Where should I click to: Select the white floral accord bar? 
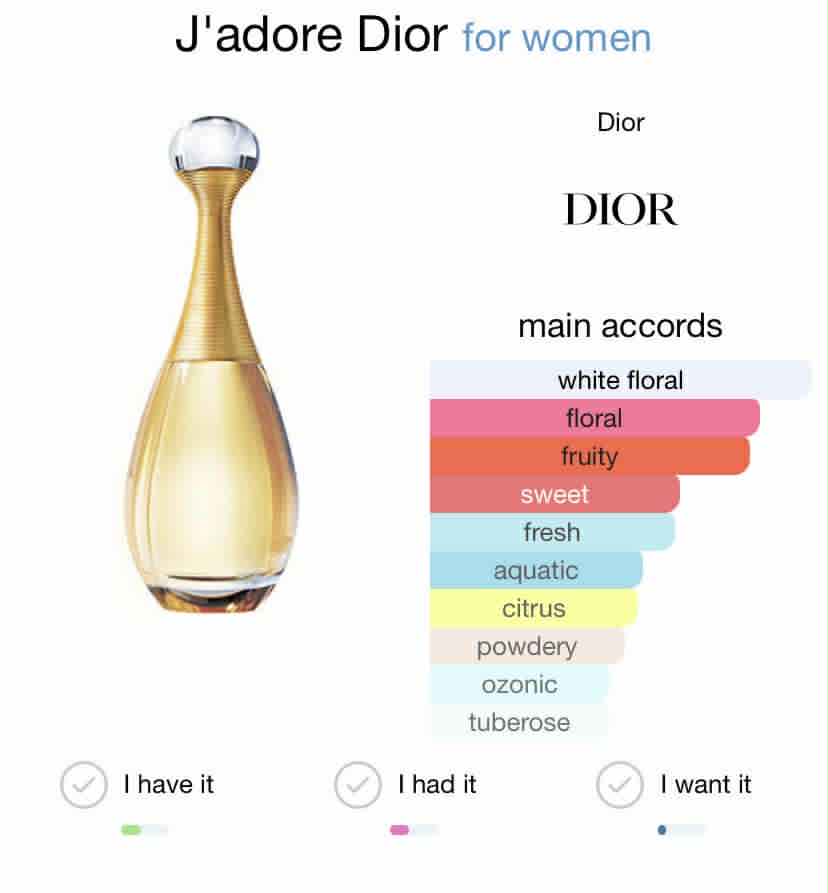[620, 380]
